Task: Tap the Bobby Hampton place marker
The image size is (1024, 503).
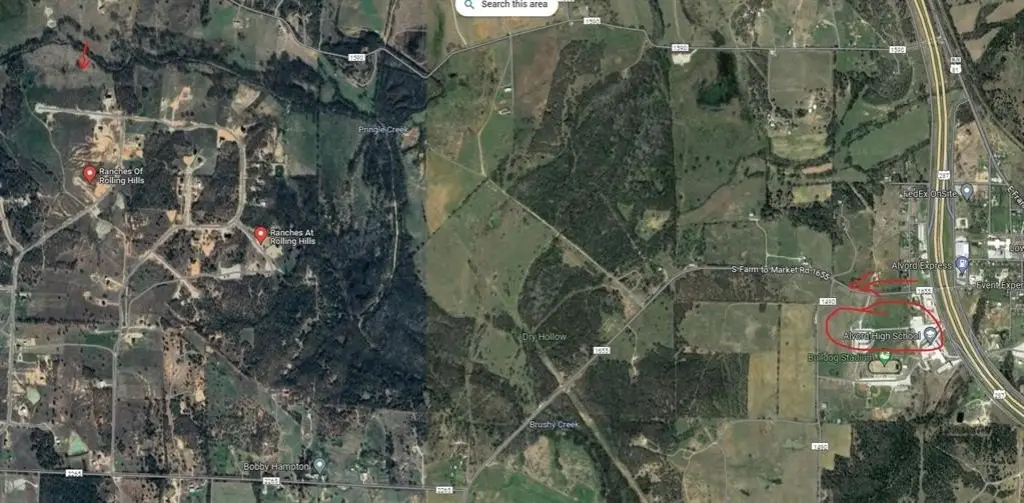Action: (319, 465)
